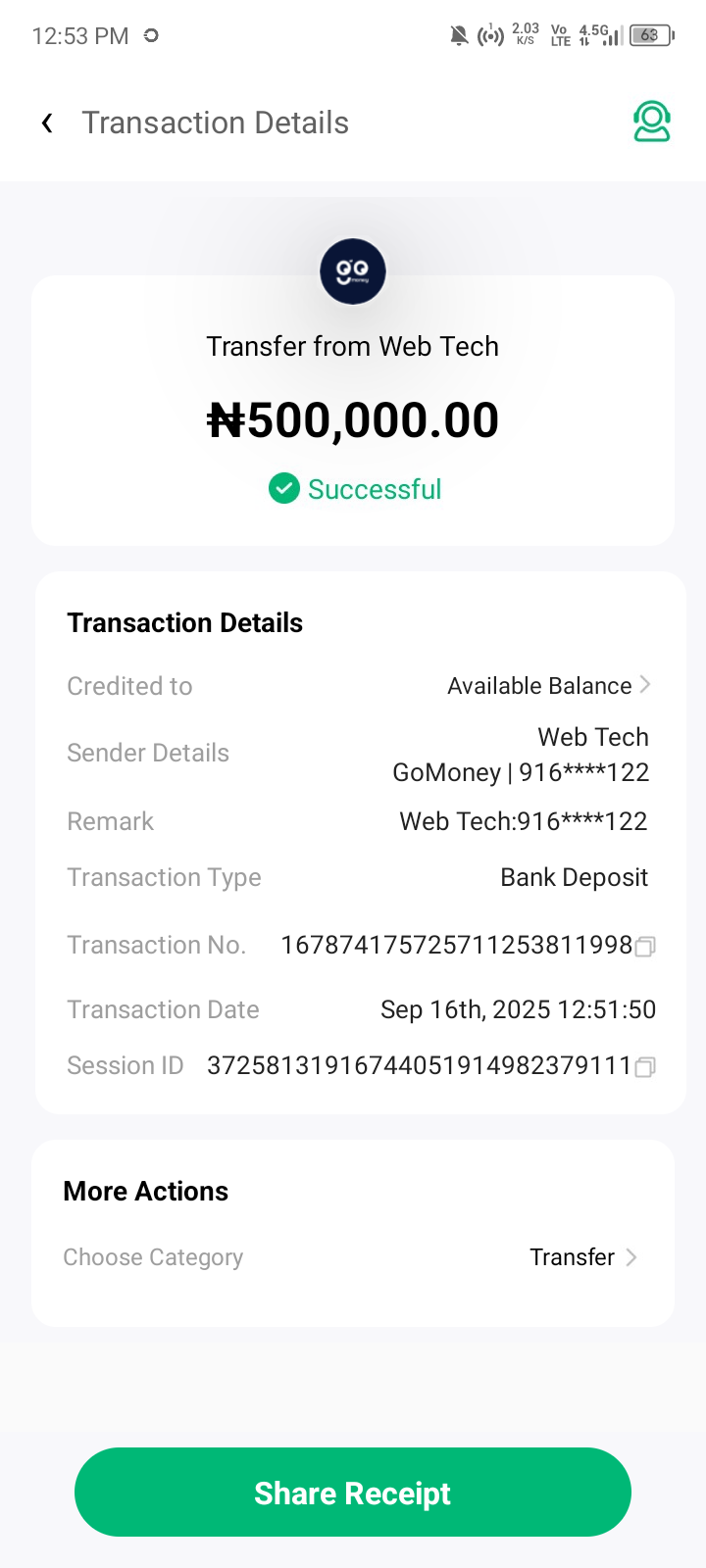Image resolution: width=706 pixels, height=1568 pixels.
Task: Open the Available Balance link
Action: pos(549,686)
